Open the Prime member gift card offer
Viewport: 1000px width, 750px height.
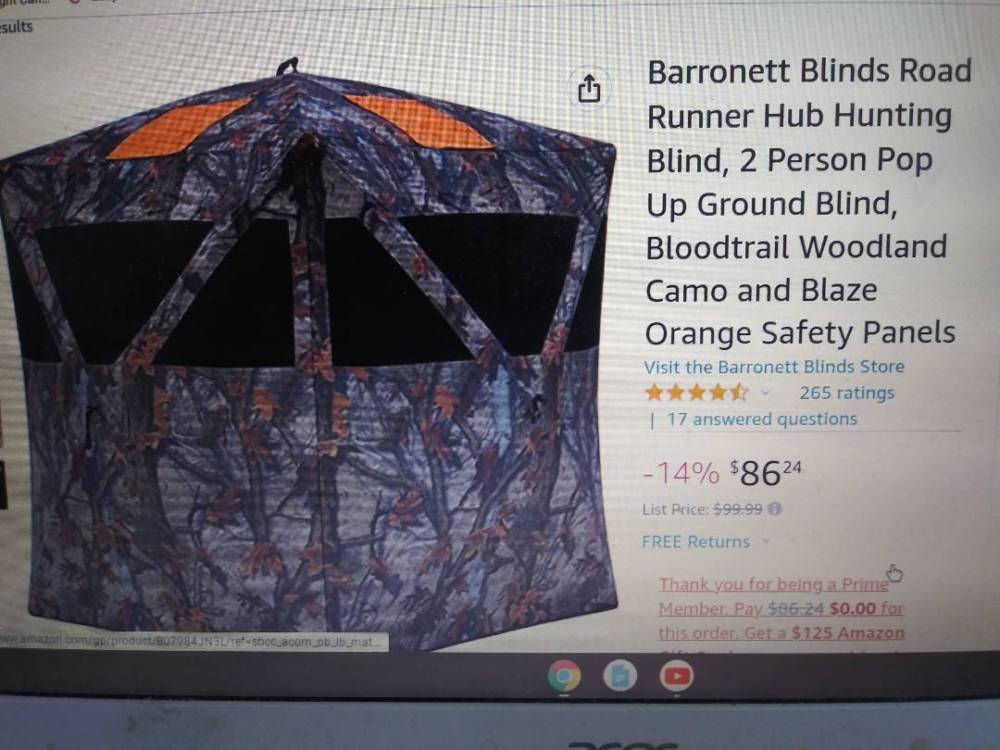coord(781,608)
